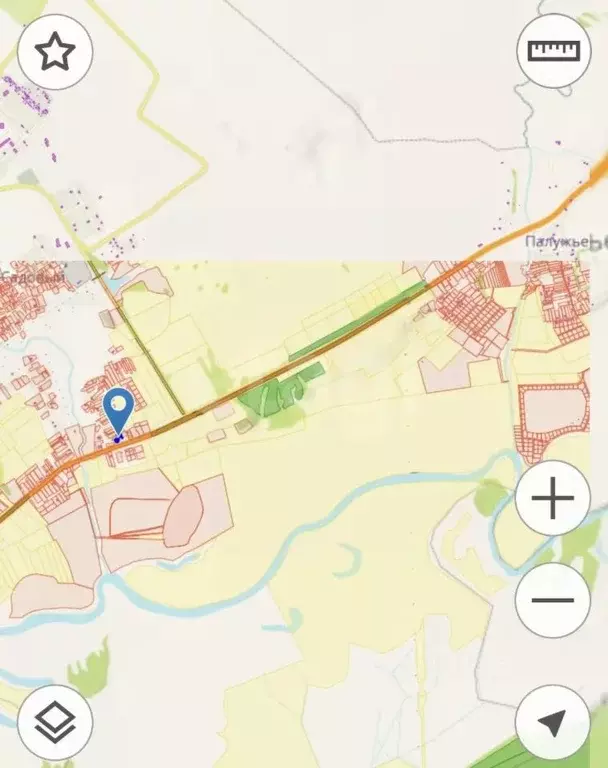The width and height of the screenshot is (608, 768).
Task: Zoom in with the plus button
Action: pos(553,498)
